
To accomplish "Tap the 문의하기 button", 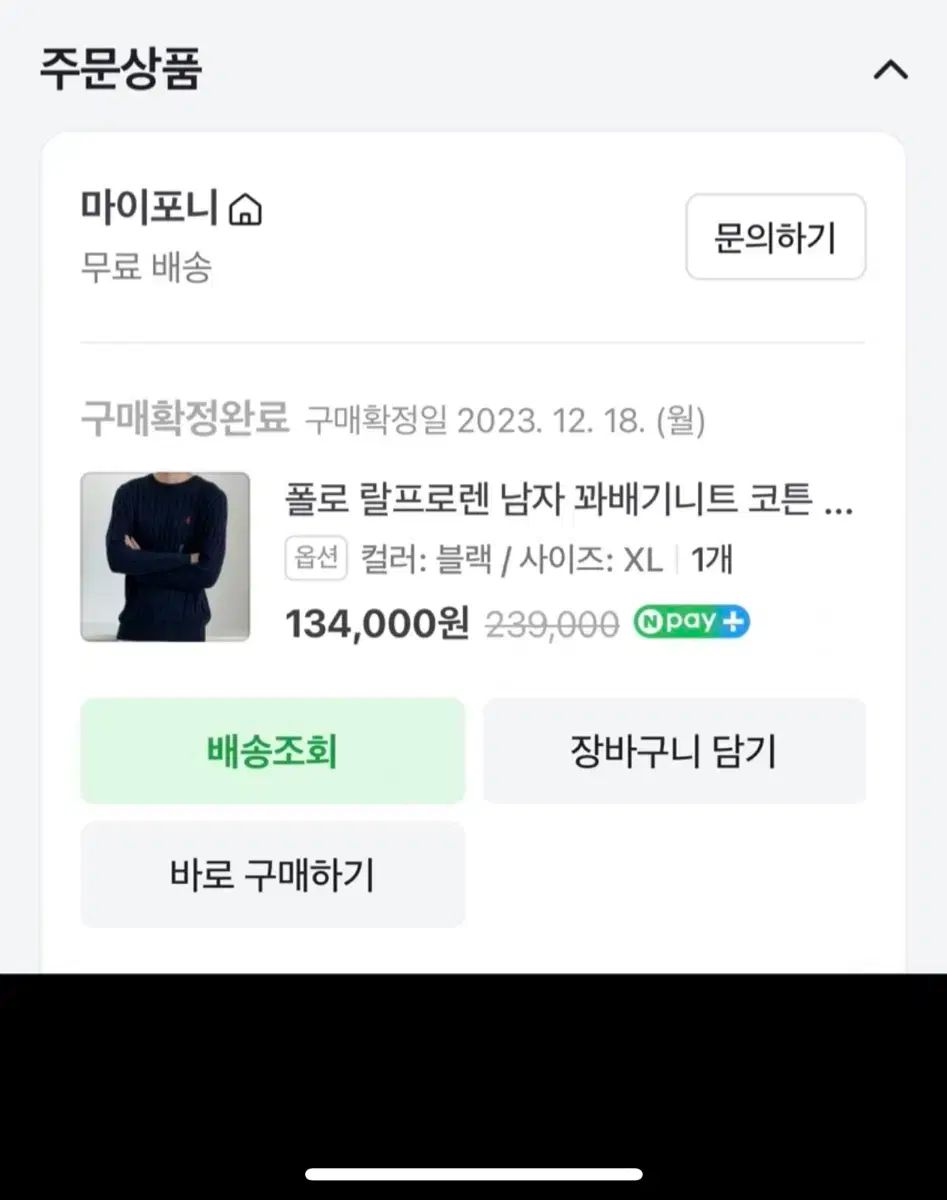I will point(775,237).
